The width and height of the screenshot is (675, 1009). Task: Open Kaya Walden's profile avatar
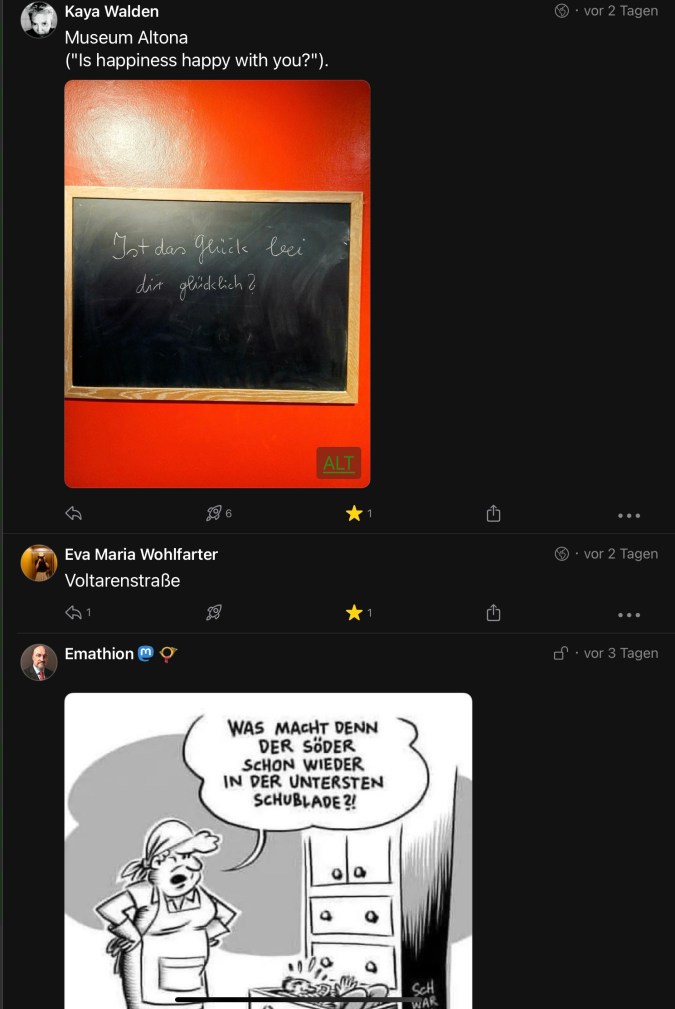pyautogui.click(x=39, y=20)
